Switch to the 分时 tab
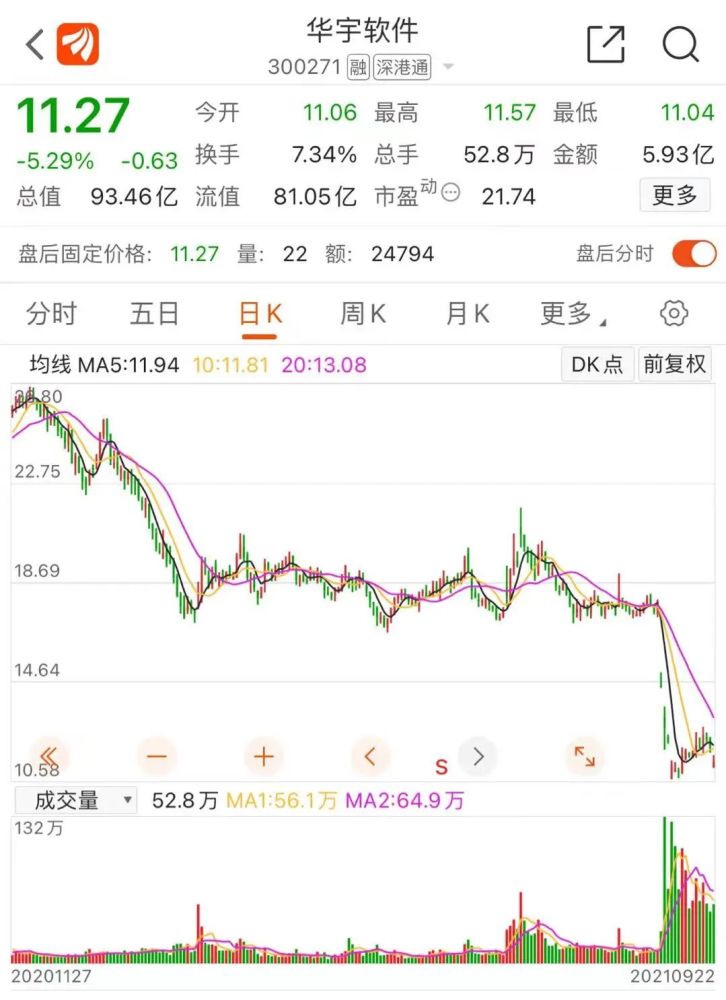Image resolution: width=726 pixels, height=1000 pixels. 51,314
